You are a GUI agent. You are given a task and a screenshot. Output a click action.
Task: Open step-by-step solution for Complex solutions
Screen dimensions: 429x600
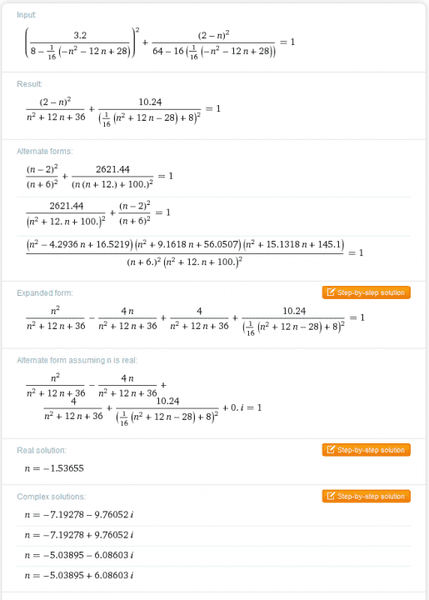(366, 496)
